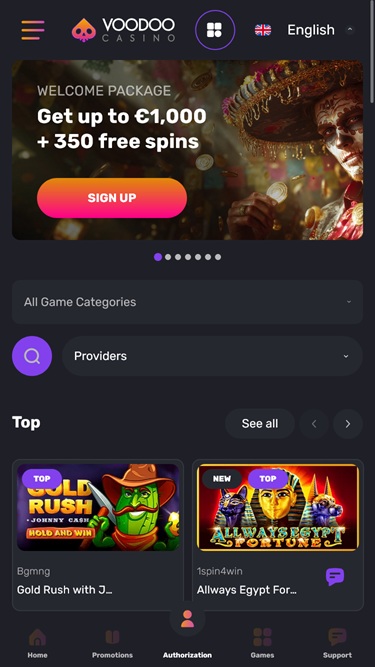Open the apps grid icon
The image size is (375, 667).
click(215, 30)
